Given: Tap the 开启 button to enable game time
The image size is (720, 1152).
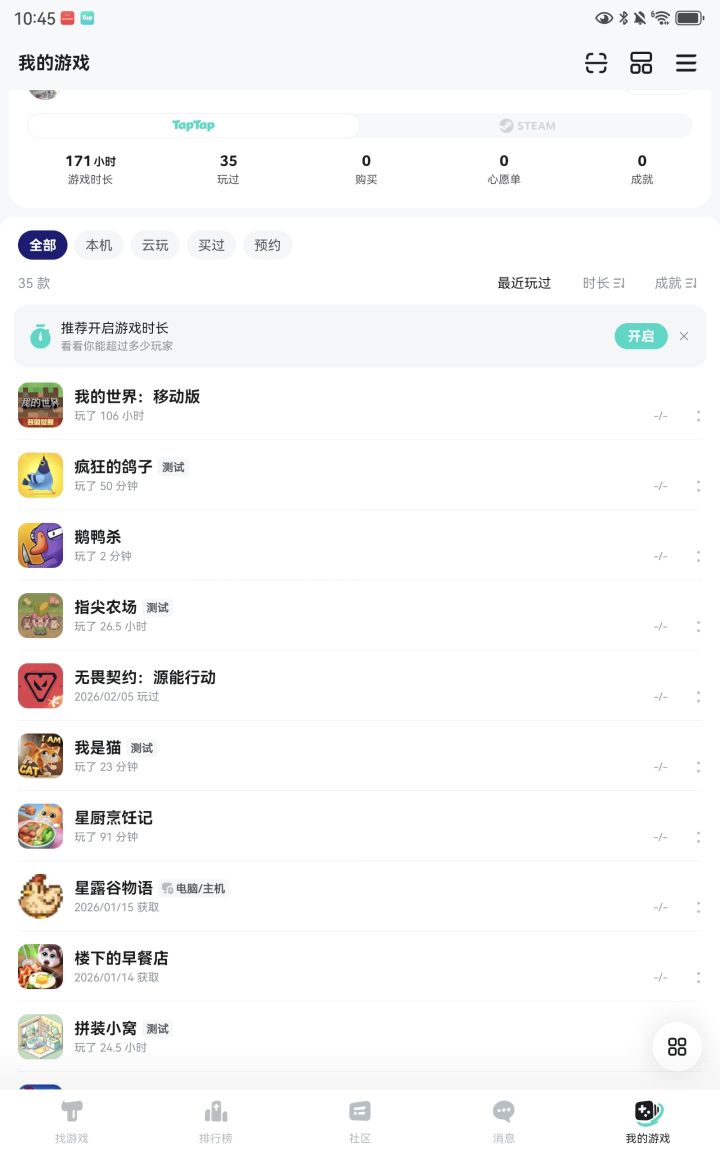Looking at the screenshot, I should tap(640, 337).
